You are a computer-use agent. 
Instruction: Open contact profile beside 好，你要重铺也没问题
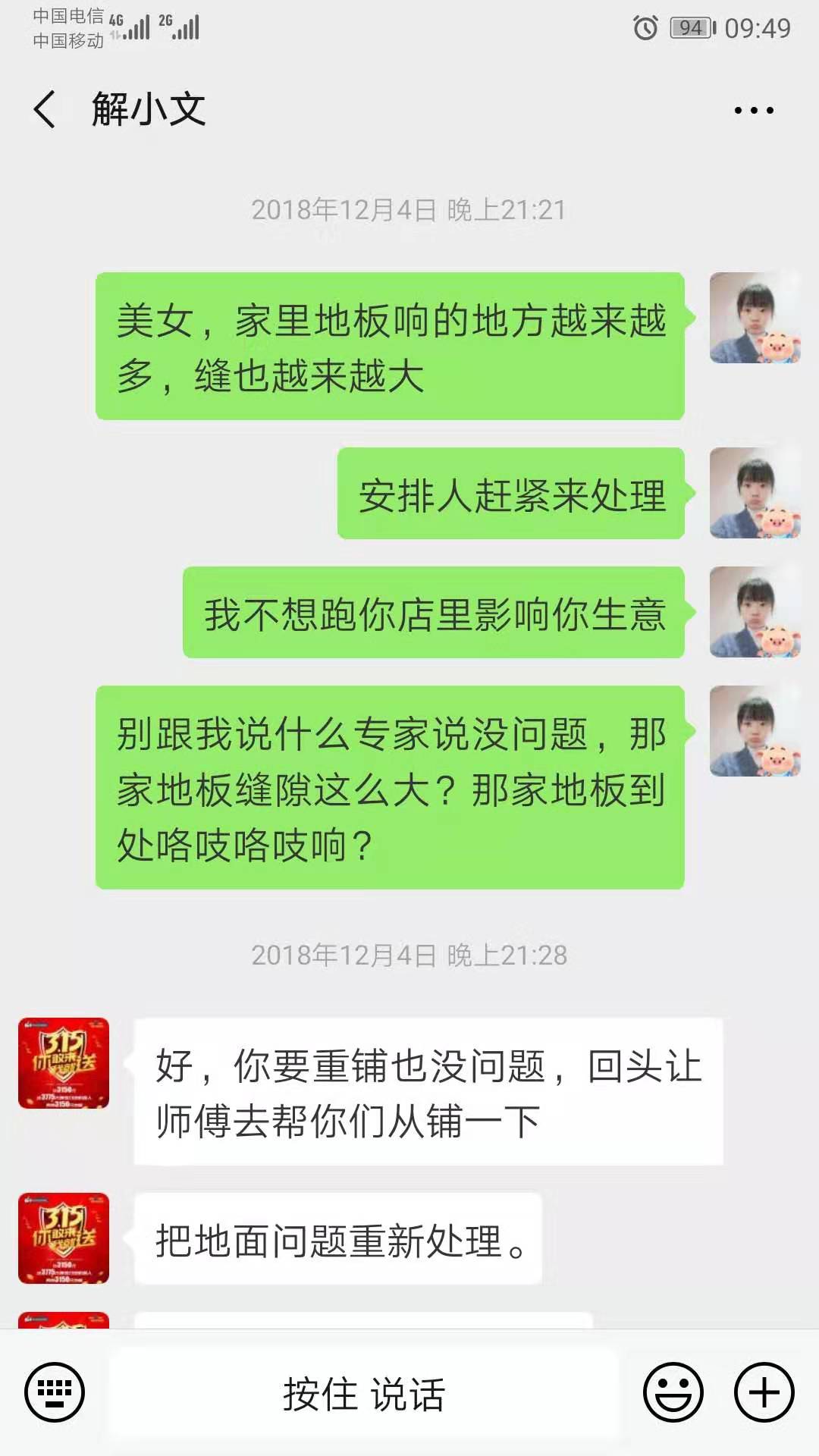[64, 1063]
